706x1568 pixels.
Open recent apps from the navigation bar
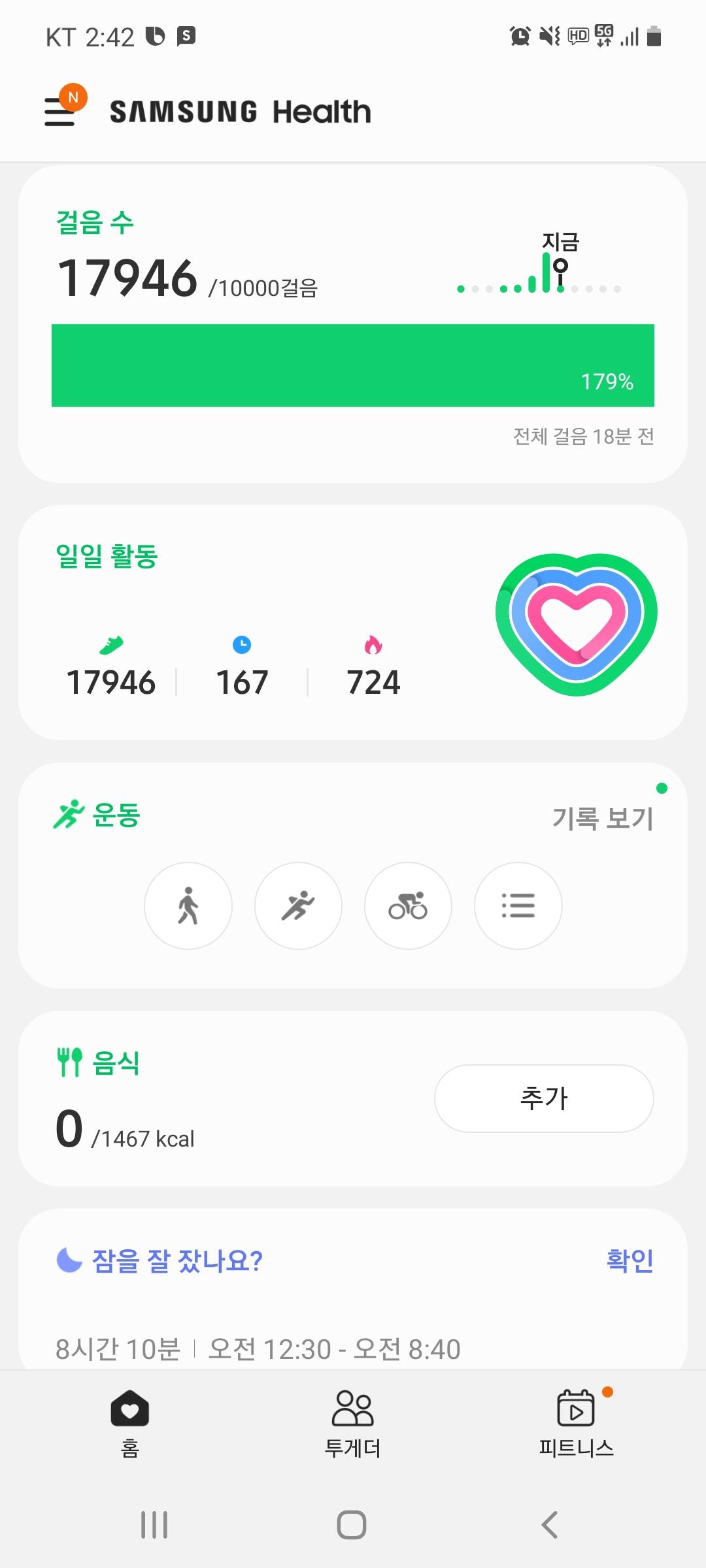click(154, 1525)
